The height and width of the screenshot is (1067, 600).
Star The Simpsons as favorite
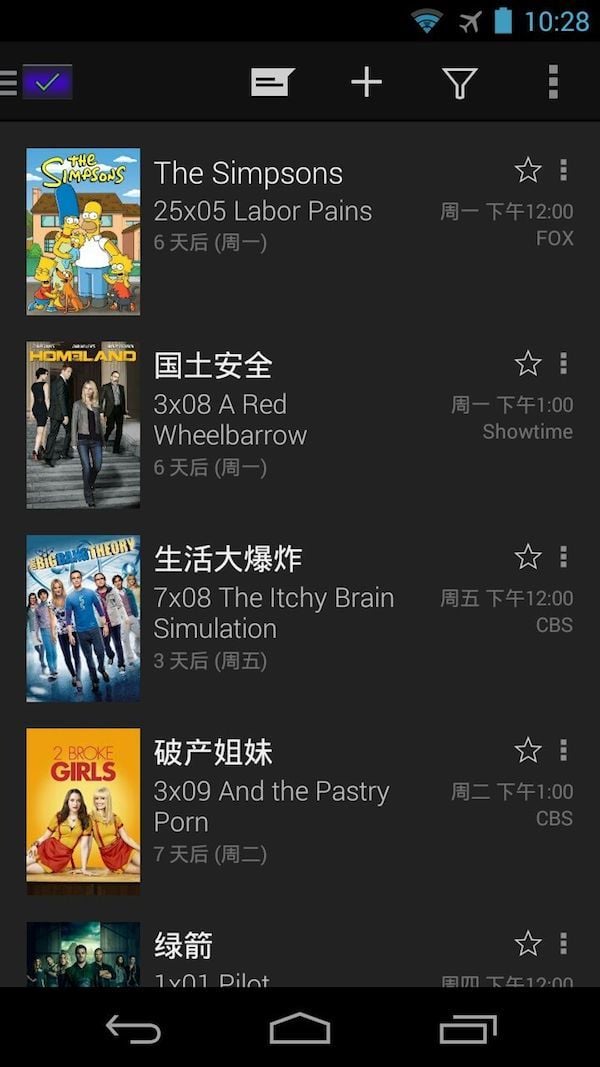click(528, 170)
